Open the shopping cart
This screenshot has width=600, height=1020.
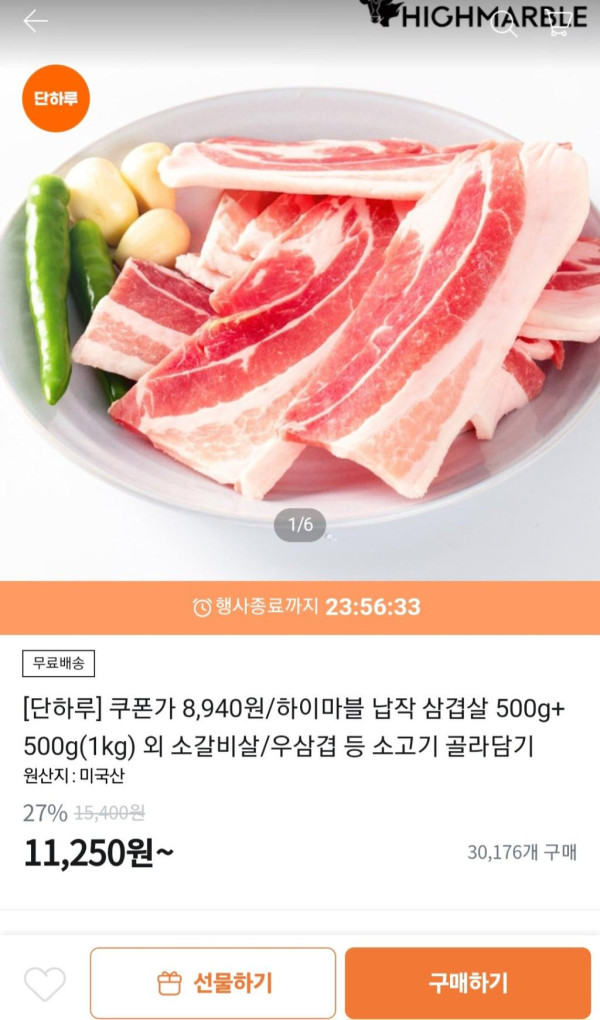[560, 25]
